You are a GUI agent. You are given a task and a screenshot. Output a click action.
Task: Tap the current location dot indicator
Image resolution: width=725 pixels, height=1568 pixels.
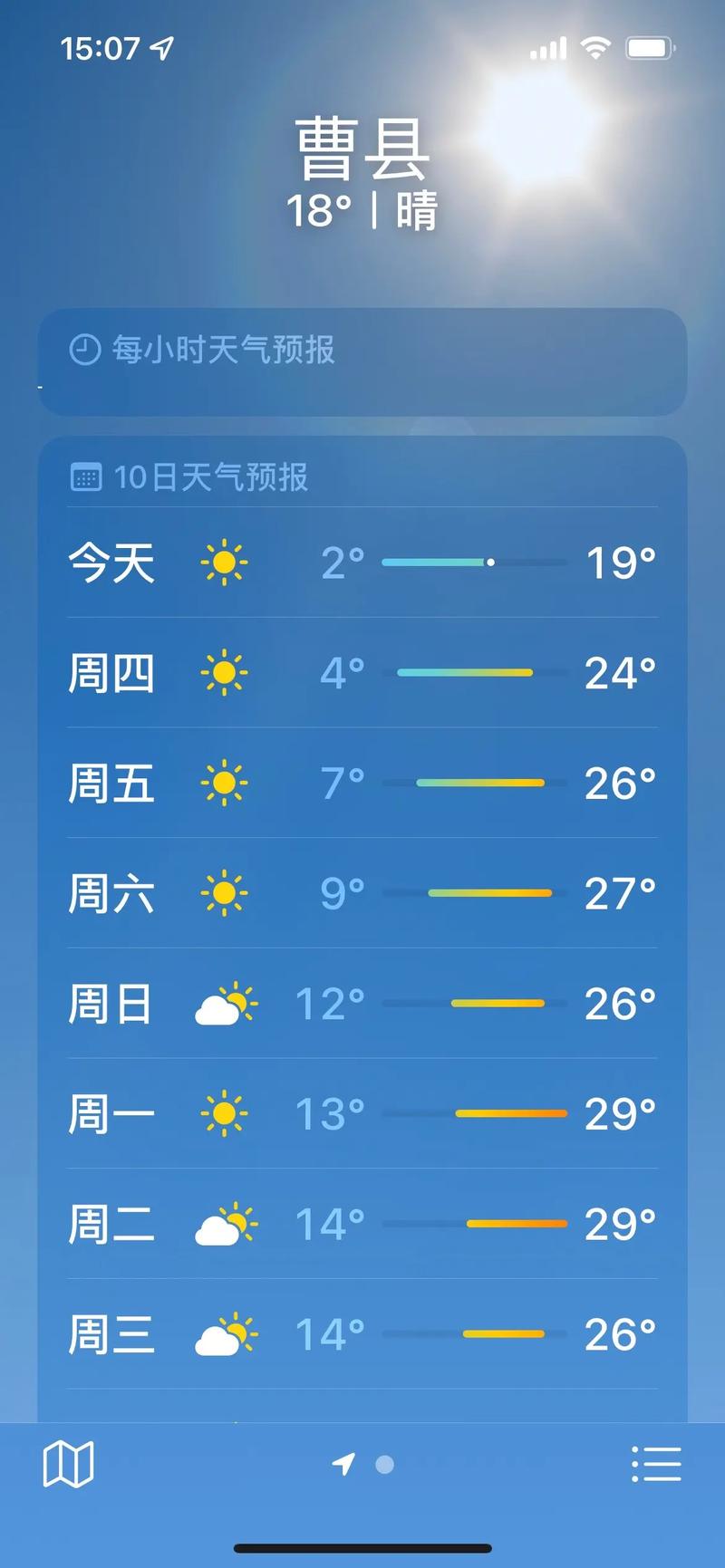[x=345, y=1465]
